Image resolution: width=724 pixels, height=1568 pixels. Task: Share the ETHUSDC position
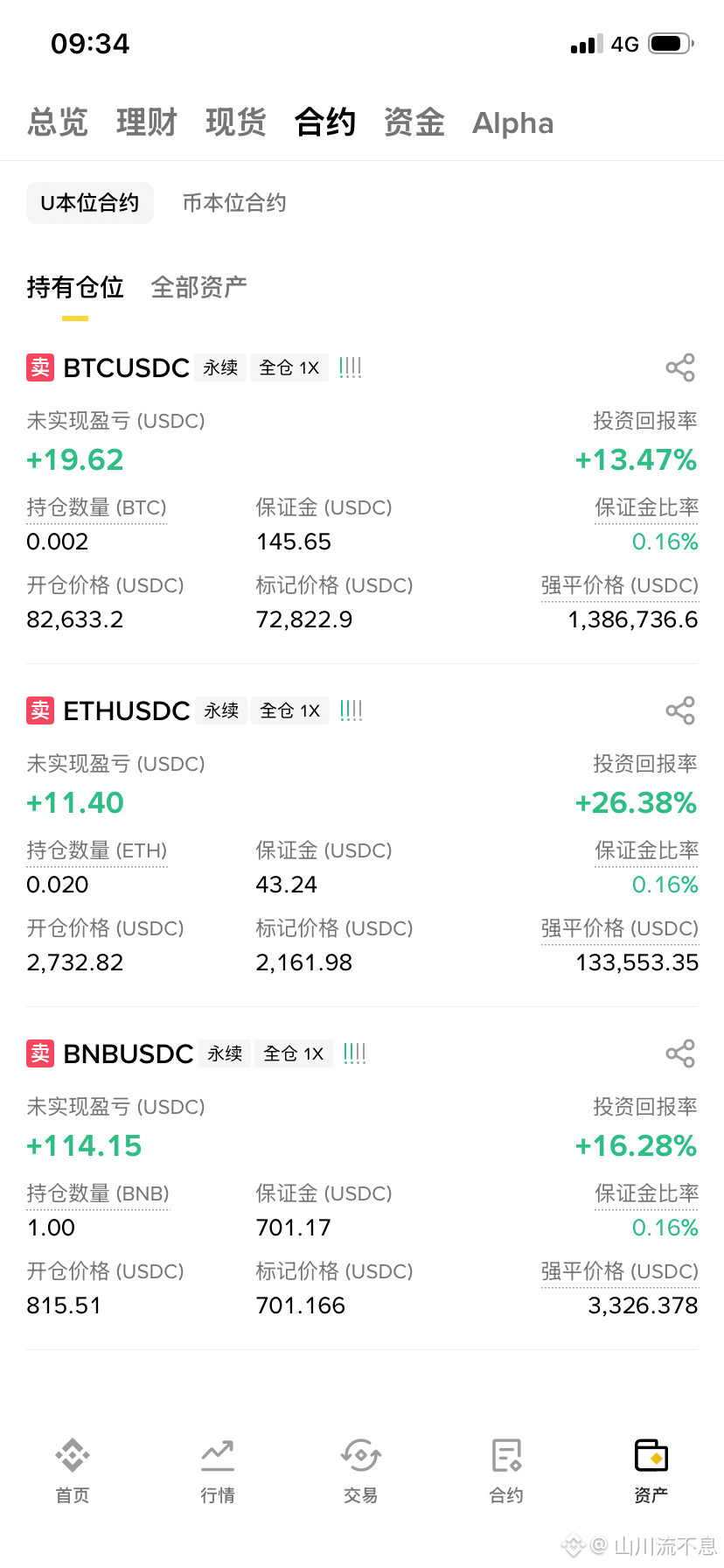tap(680, 710)
